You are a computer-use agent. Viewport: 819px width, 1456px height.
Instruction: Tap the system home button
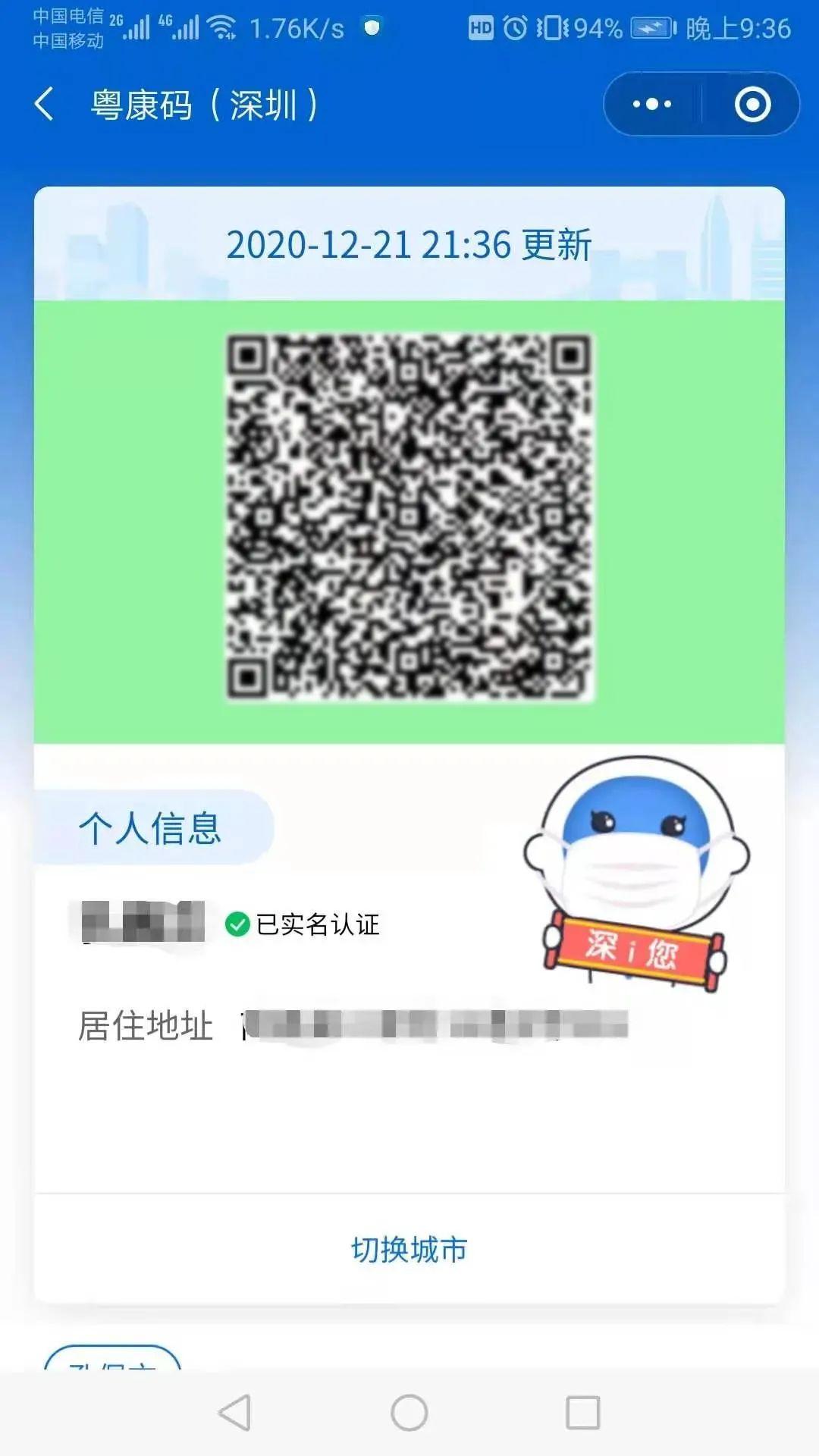click(409, 1413)
